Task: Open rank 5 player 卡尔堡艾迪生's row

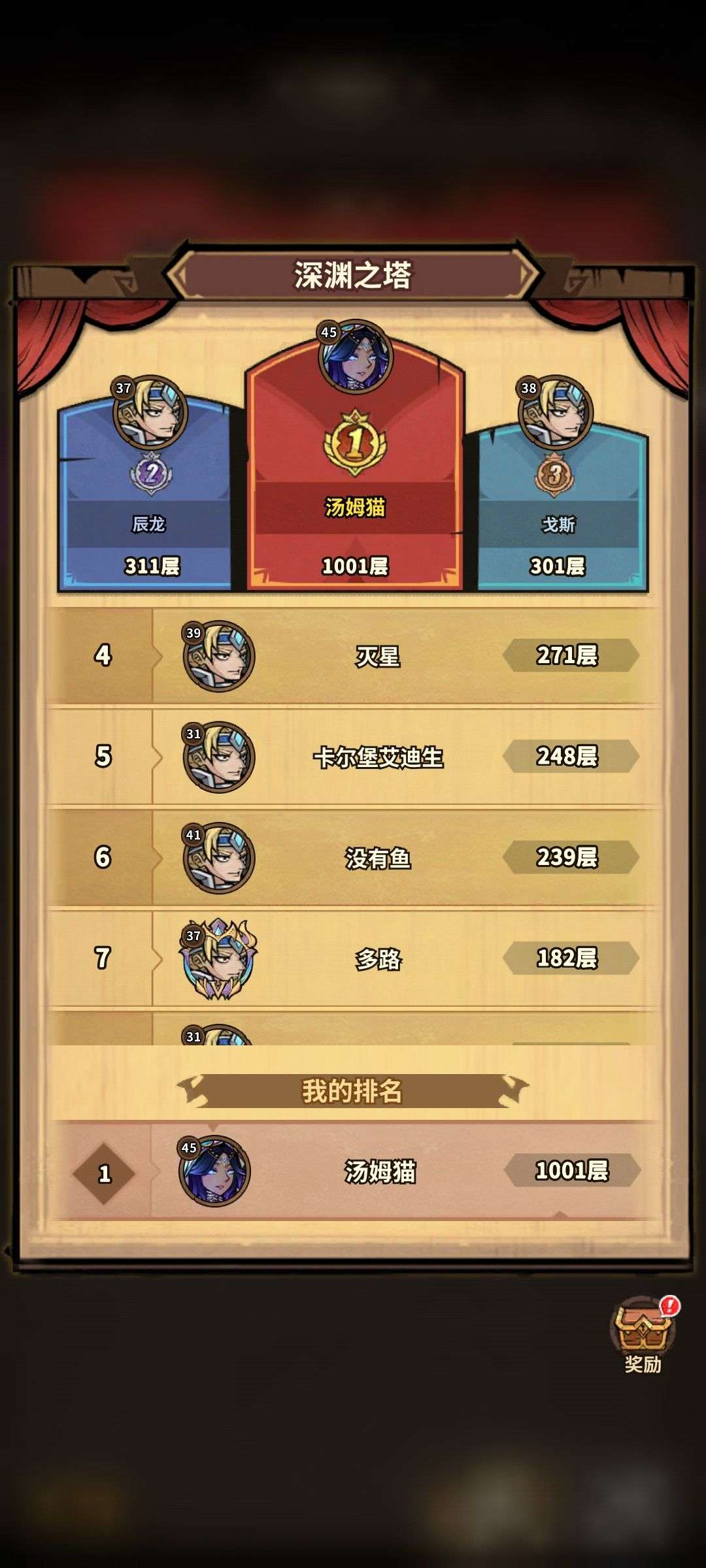Action: (x=377, y=757)
